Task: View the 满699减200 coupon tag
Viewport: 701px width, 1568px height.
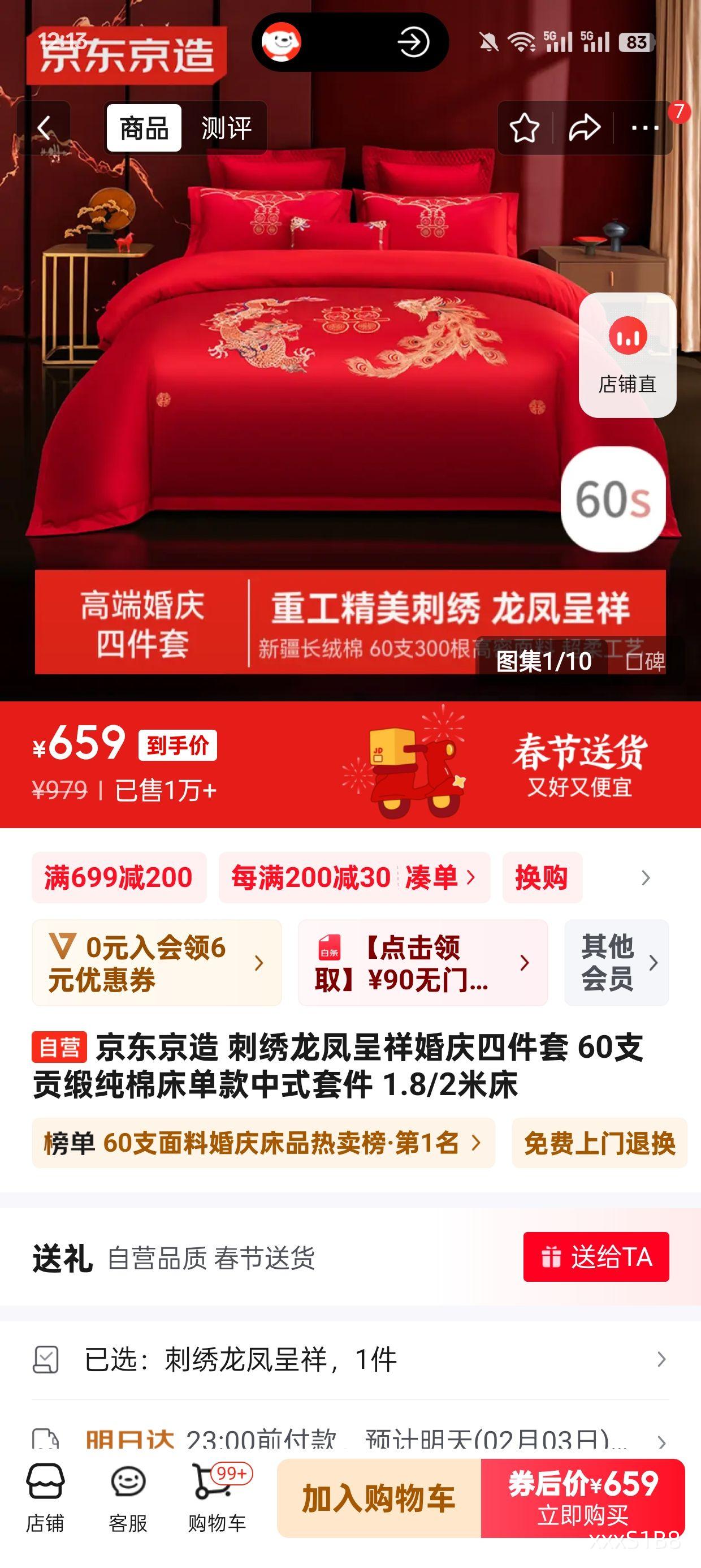Action: tap(119, 877)
